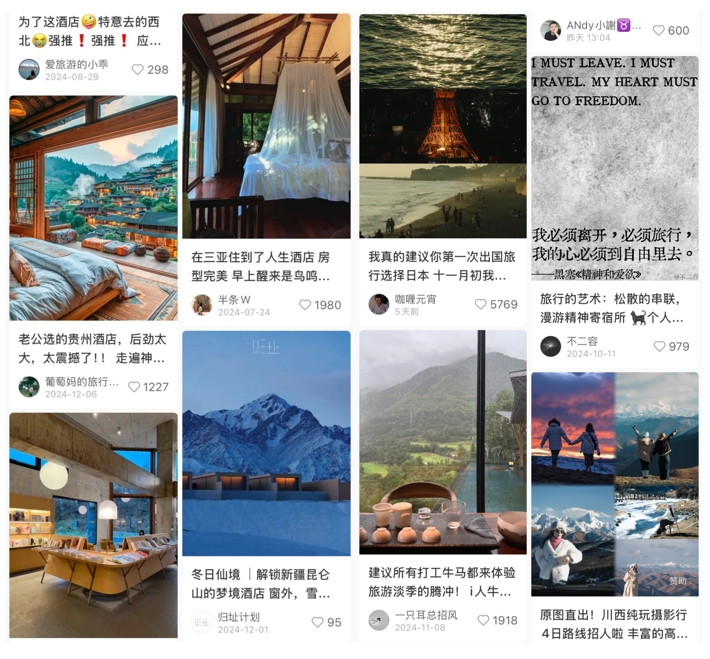Visit 咖喱元宵's profile from avatar

pos(378,304)
